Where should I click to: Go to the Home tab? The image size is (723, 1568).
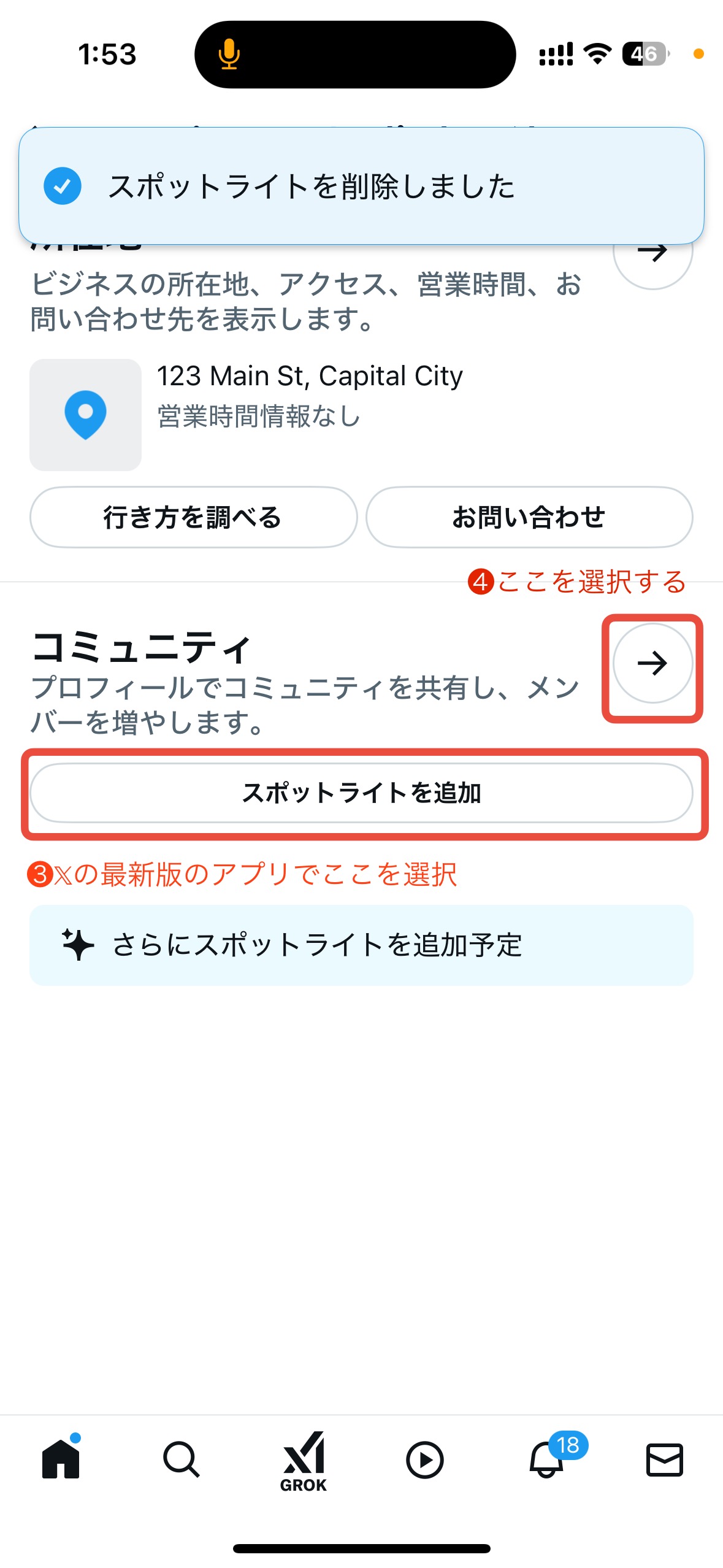61,1459
